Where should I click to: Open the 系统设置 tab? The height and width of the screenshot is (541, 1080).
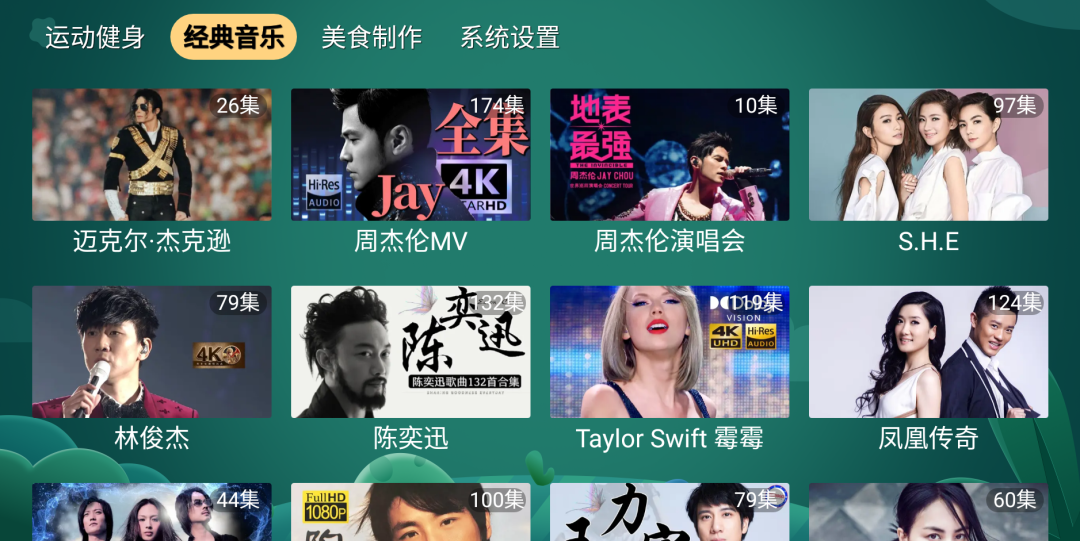509,38
